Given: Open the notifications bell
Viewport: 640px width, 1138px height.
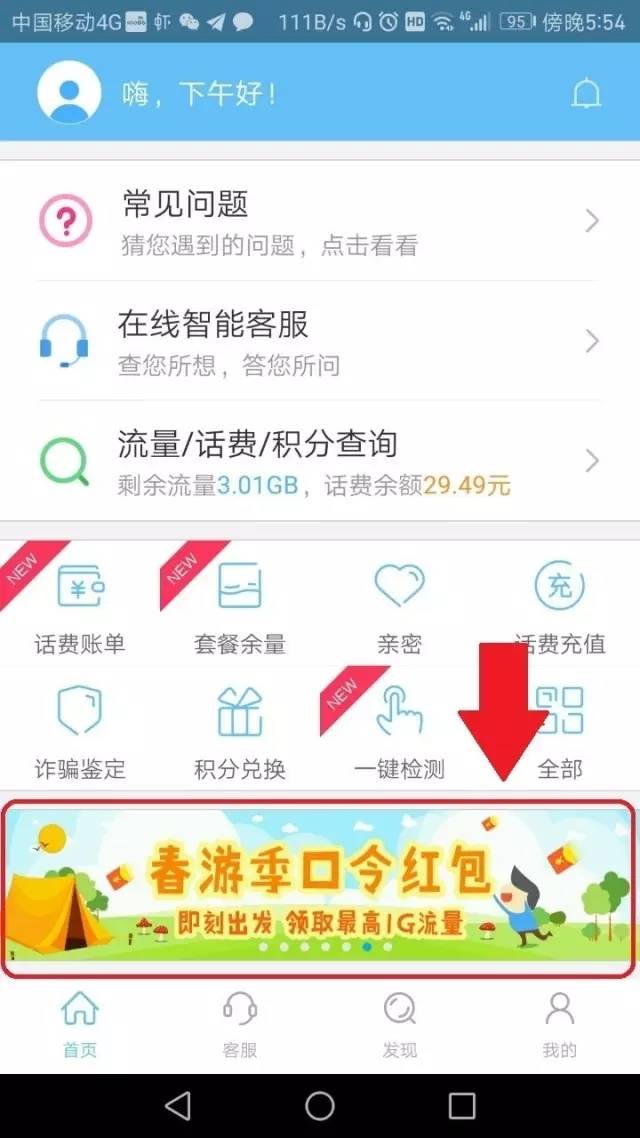Looking at the screenshot, I should click(x=586, y=94).
